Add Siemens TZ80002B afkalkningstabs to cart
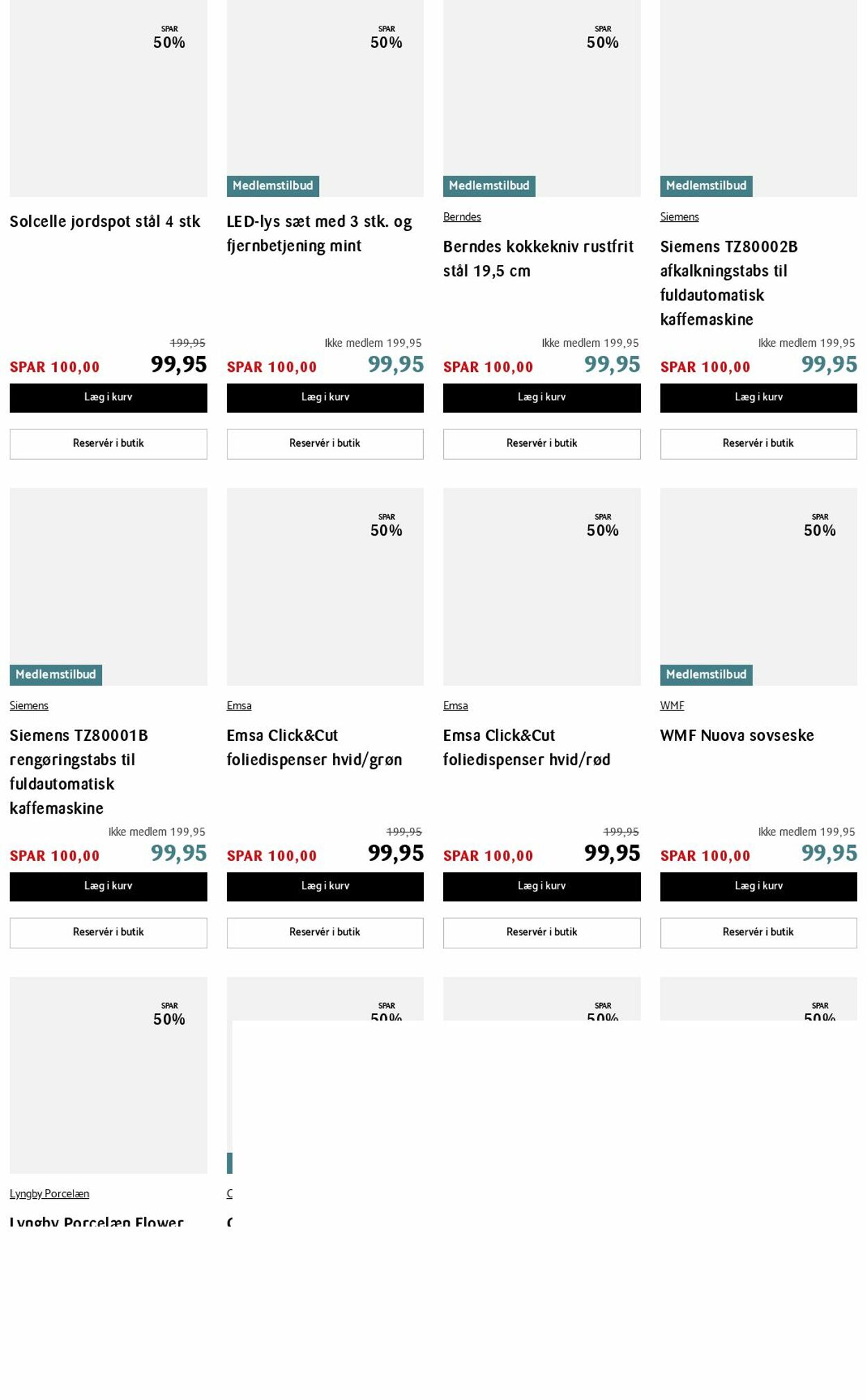 (758, 398)
